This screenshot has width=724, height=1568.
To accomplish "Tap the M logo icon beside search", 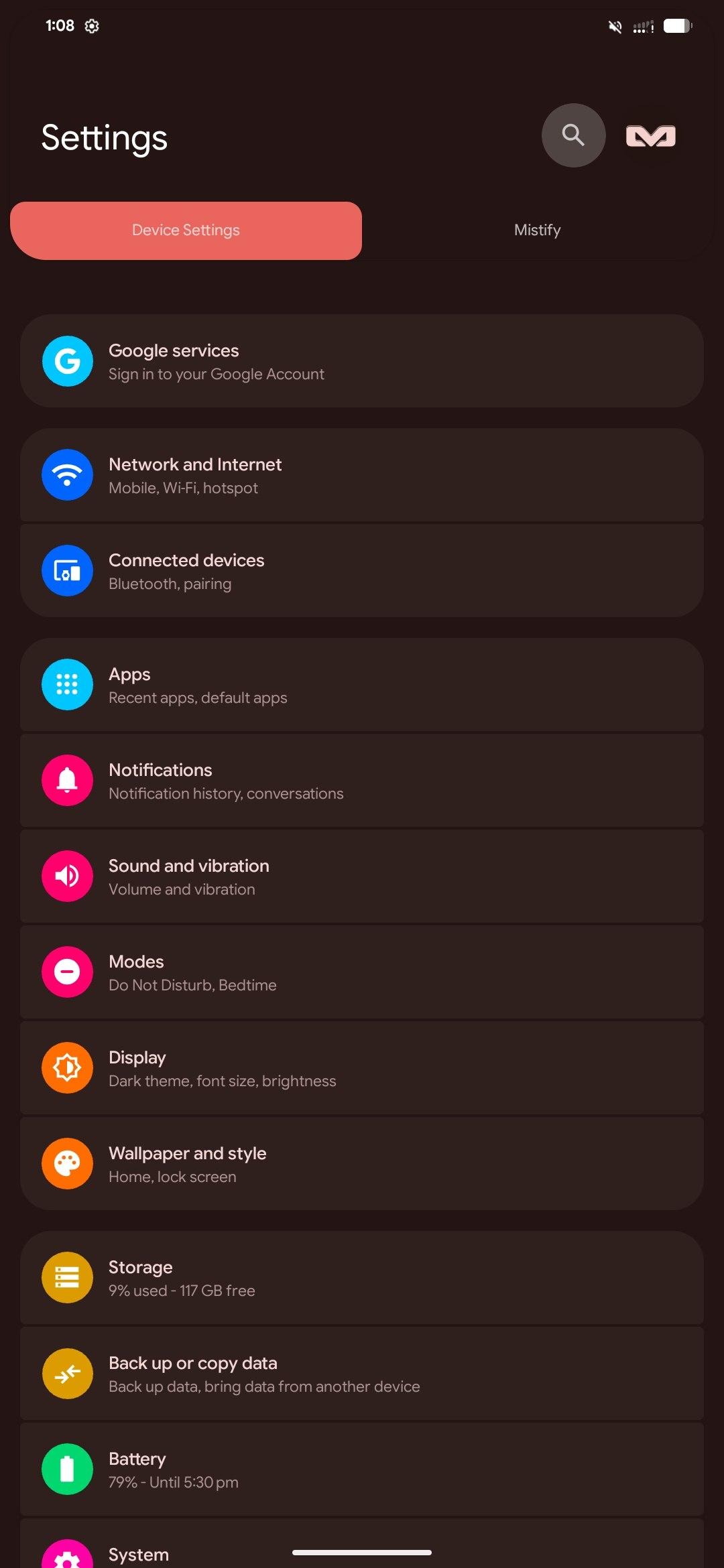I will (650, 136).
